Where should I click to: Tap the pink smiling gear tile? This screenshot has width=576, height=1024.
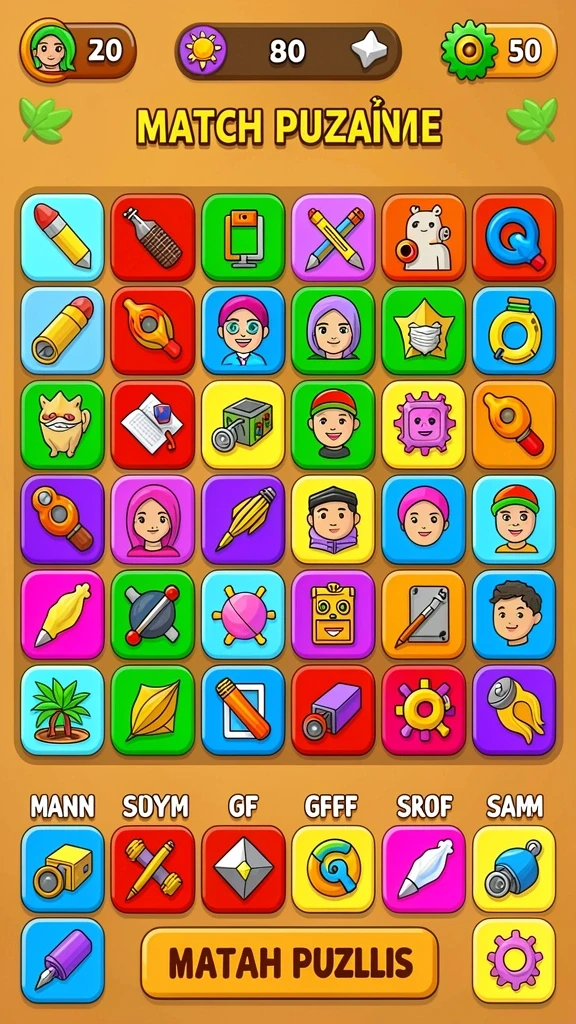(x=424, y=425)
